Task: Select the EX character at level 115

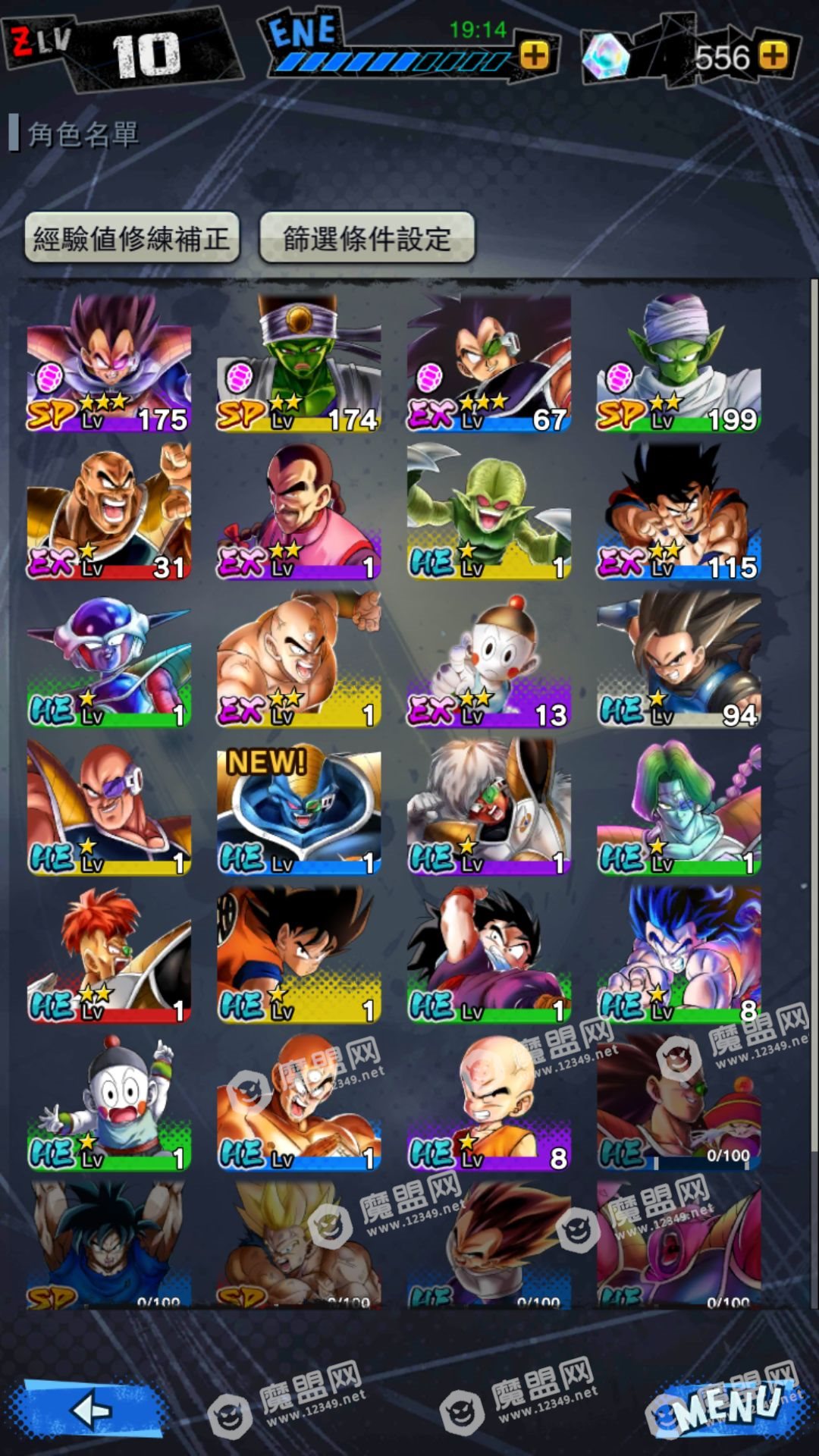Action: tap(679, 512)
